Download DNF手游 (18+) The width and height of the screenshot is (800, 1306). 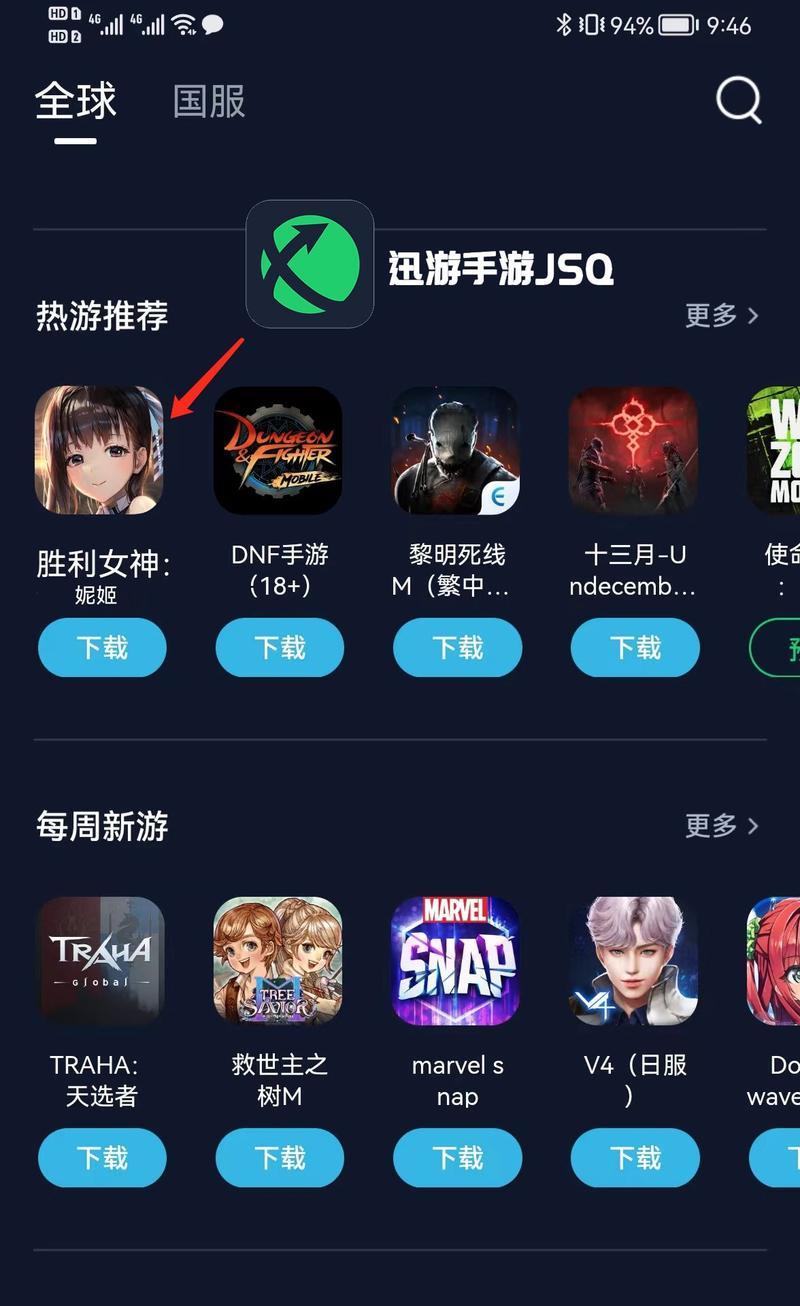click(280, 647)
